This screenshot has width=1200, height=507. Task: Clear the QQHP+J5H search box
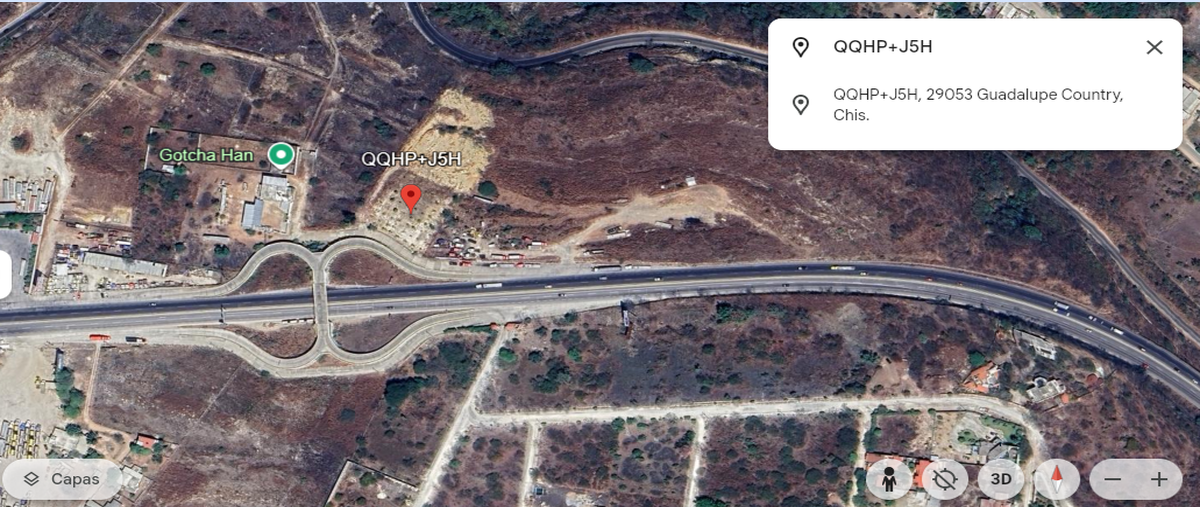(1154, 47)
